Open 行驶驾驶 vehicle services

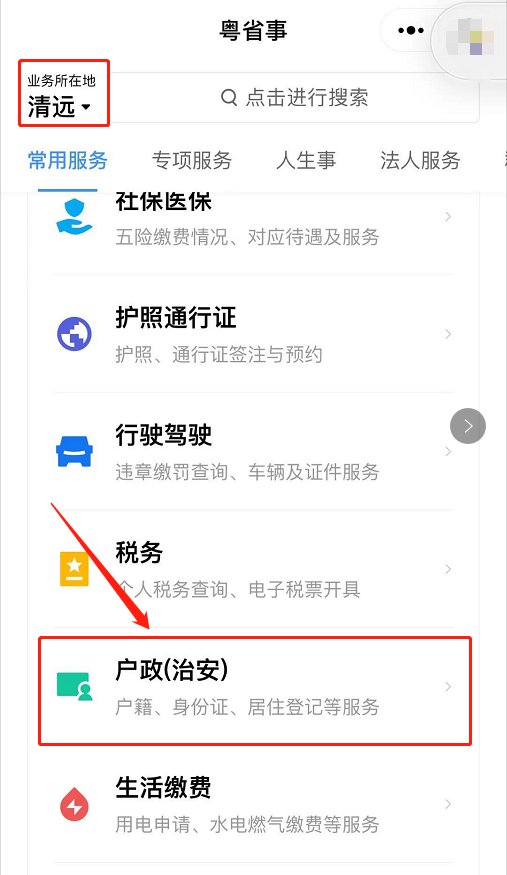[254, 451]
